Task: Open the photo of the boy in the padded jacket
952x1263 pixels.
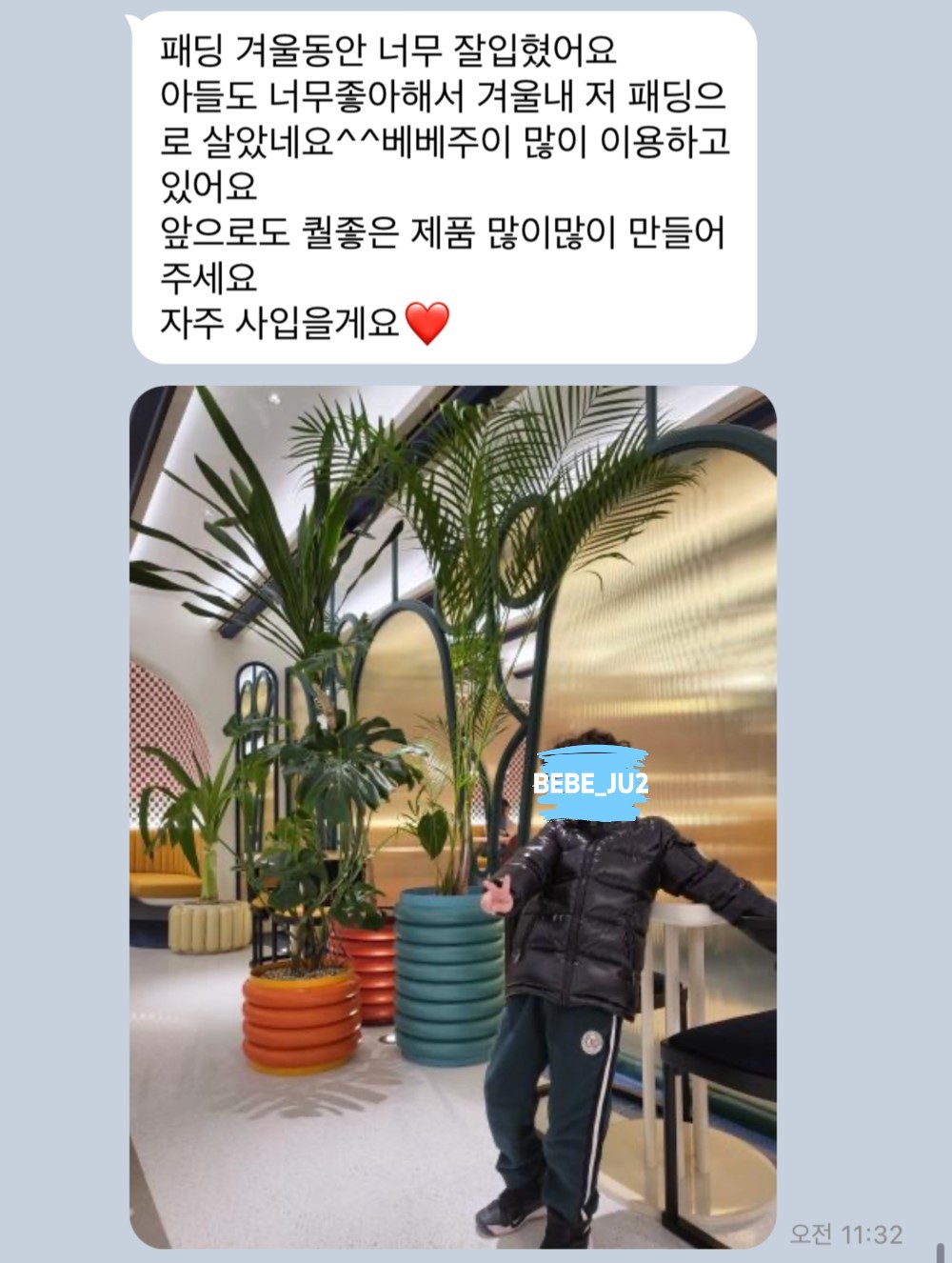Action: point(453,816)
